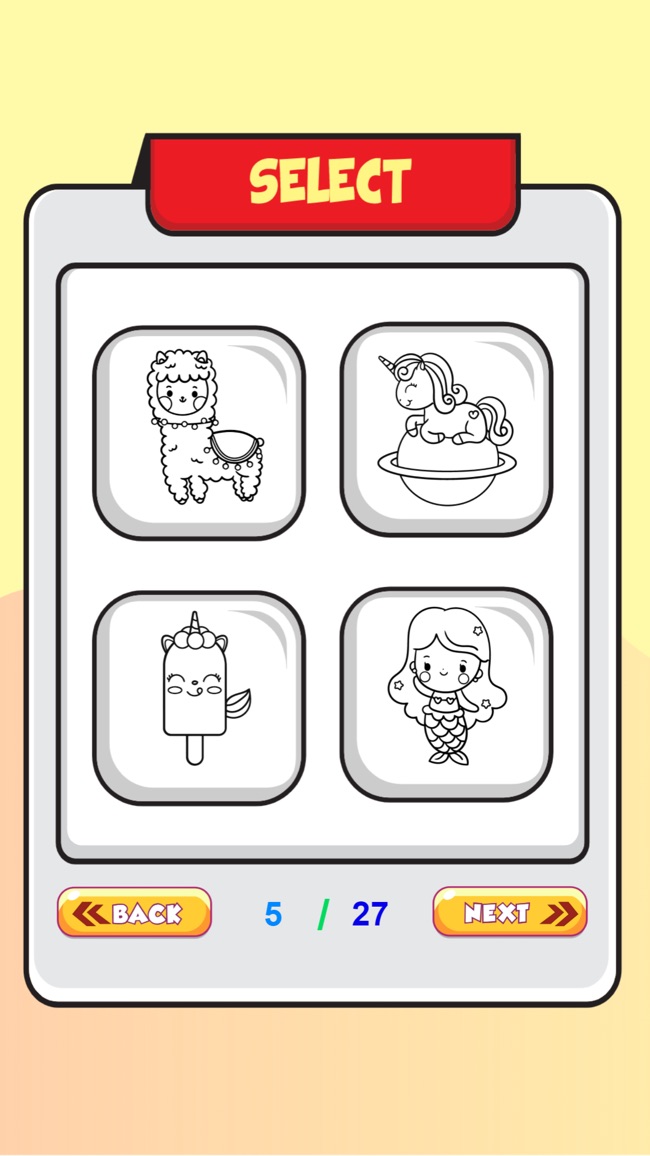
Task: Choose the unicorn on planet picture
Action: tap(446, 430)
